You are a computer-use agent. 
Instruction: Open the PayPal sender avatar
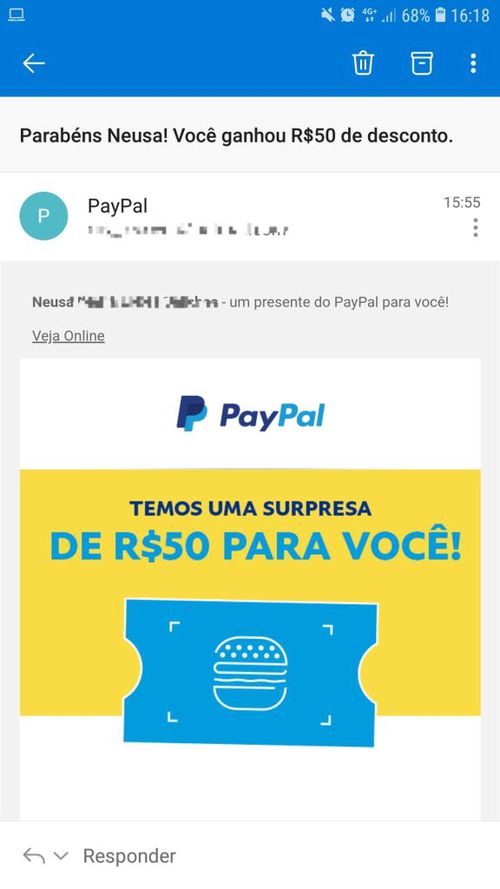point(44,216)
